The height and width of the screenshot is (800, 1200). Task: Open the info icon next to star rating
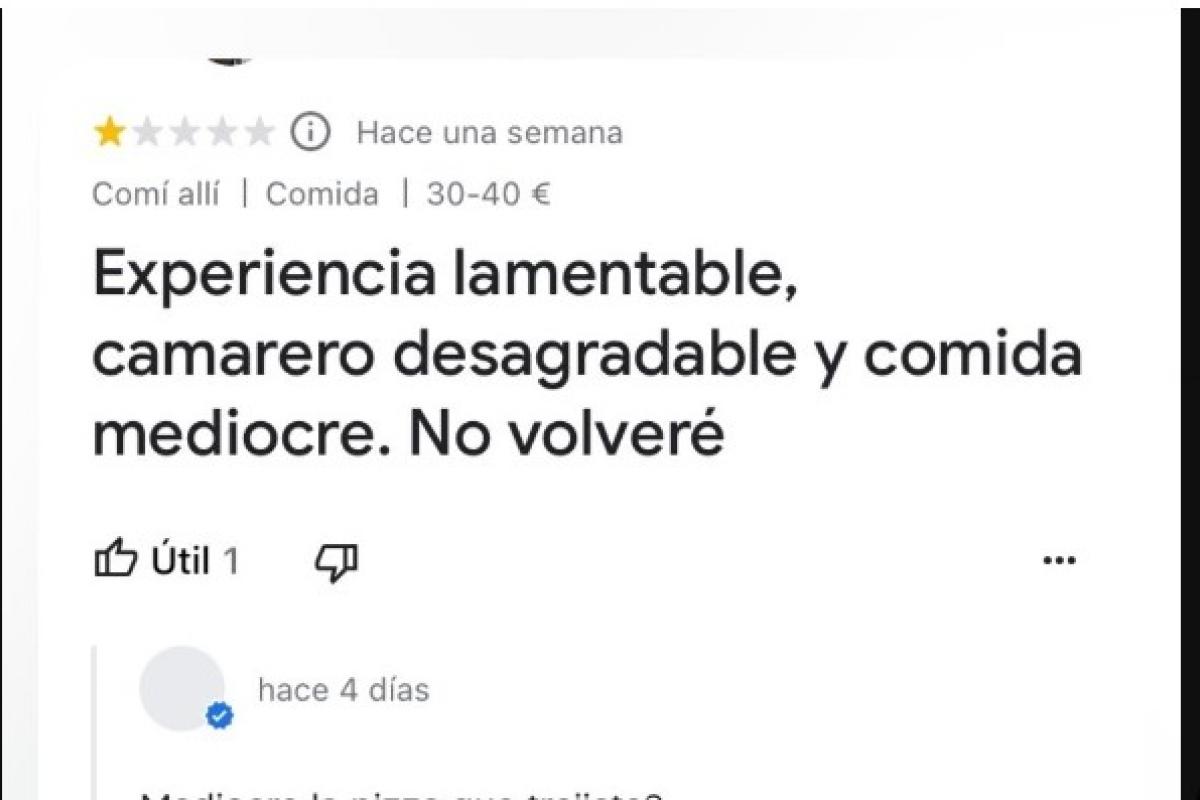click(x=310, y=132)
